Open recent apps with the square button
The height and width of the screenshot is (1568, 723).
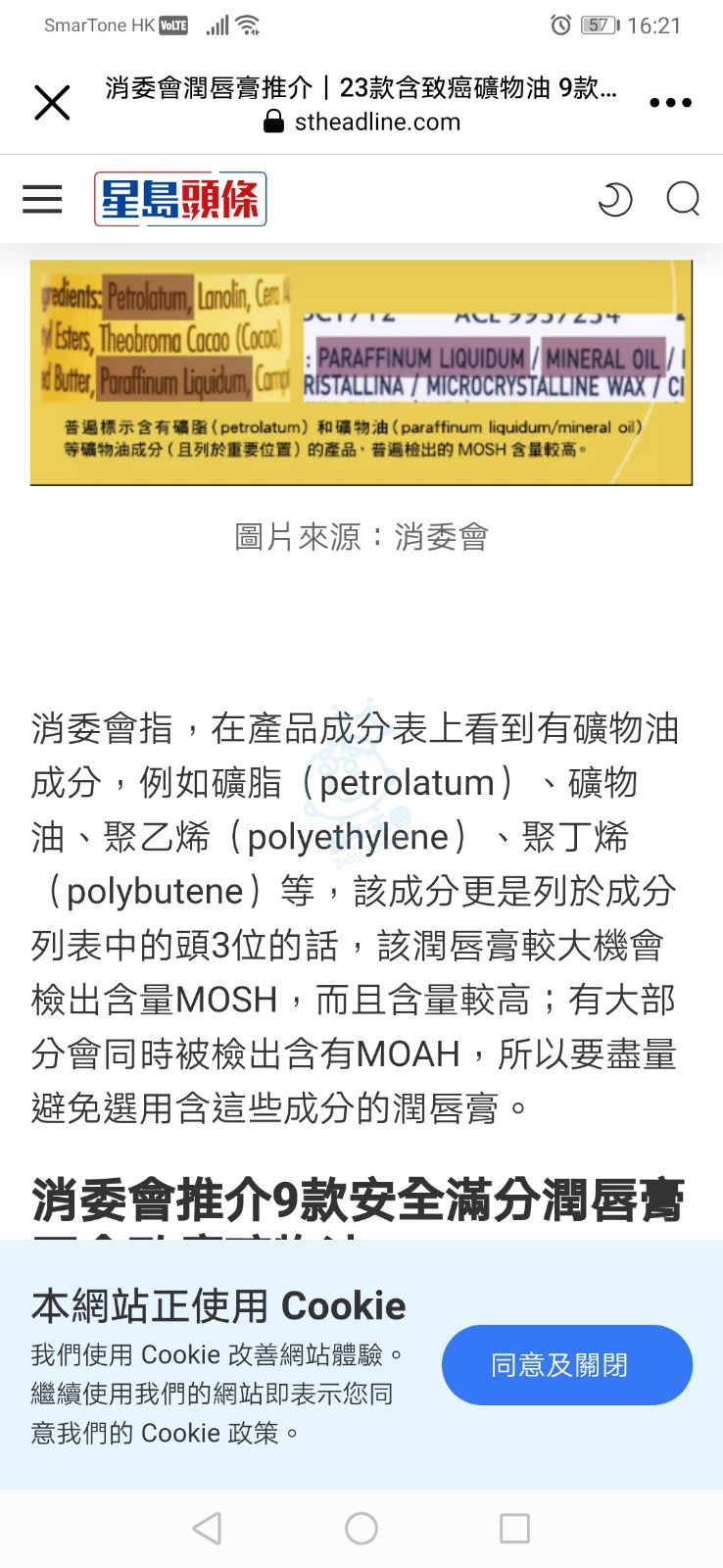(x=514, y=1528)
